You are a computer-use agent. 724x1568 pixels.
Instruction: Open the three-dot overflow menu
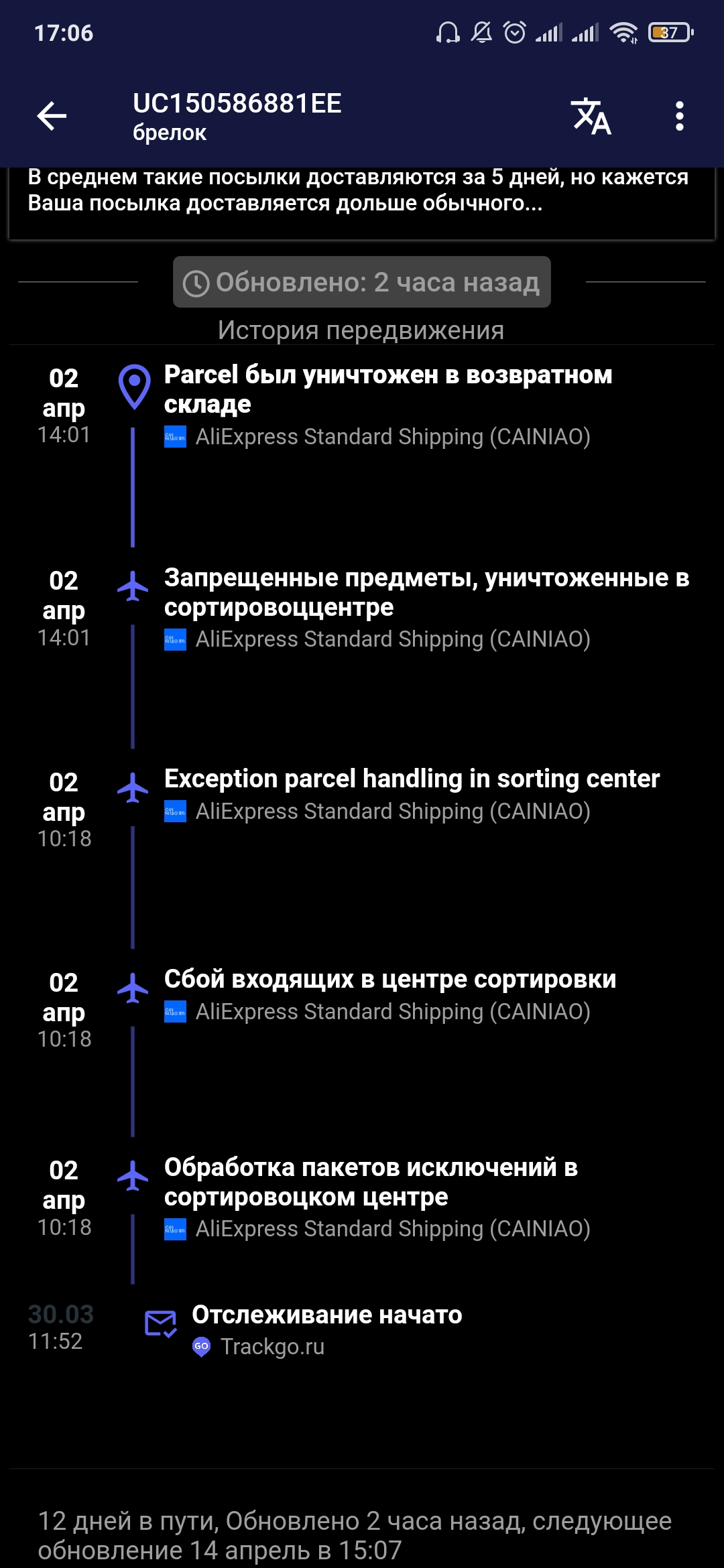tap(680, 116)
